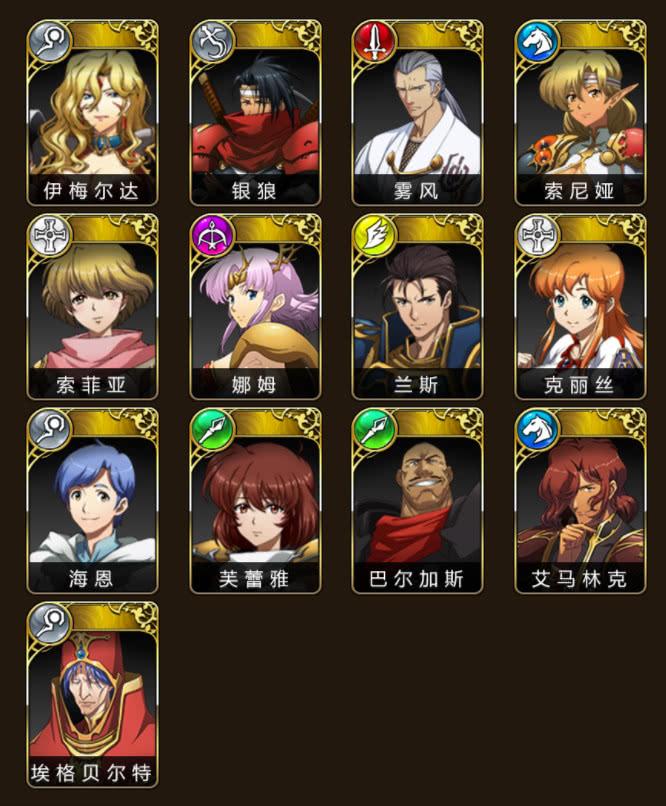Open 芙蕾雅 hero details
This screenshot has height=806, width=666.
click(x=255, y=502)
